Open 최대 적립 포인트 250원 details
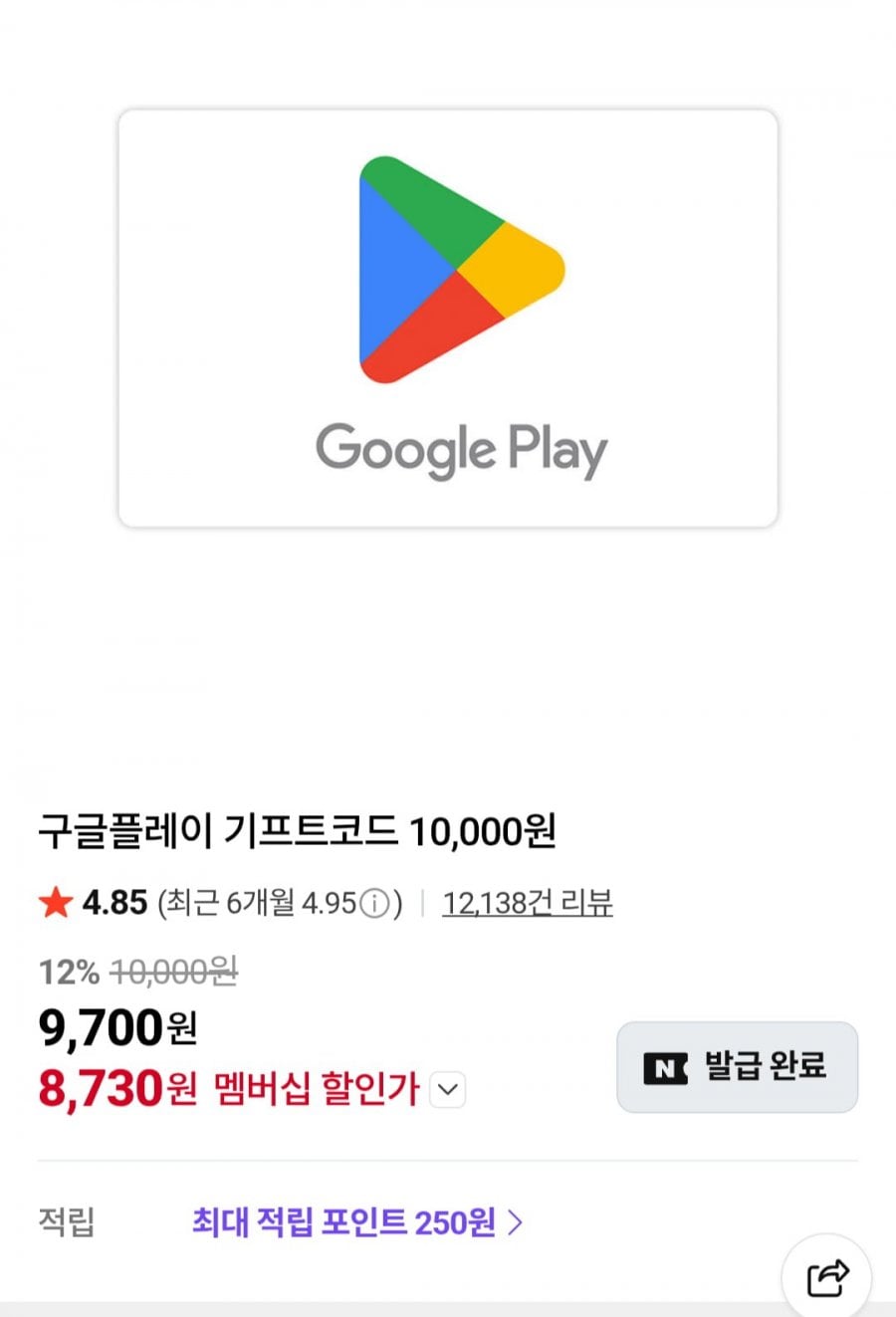This screenshot has width=896, height=1317. coord(356,1221)
